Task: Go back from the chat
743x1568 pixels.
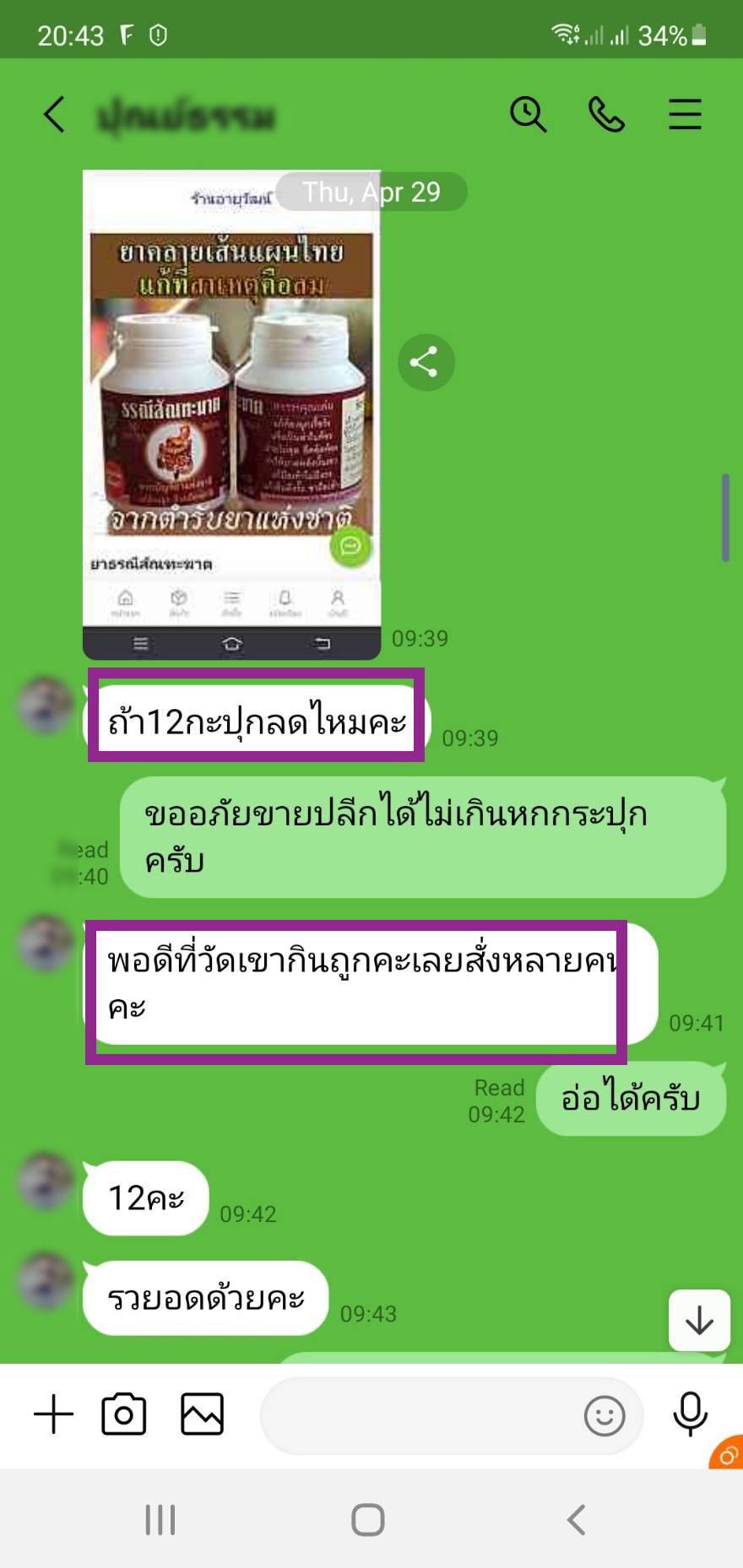Action: click(54, 115)
